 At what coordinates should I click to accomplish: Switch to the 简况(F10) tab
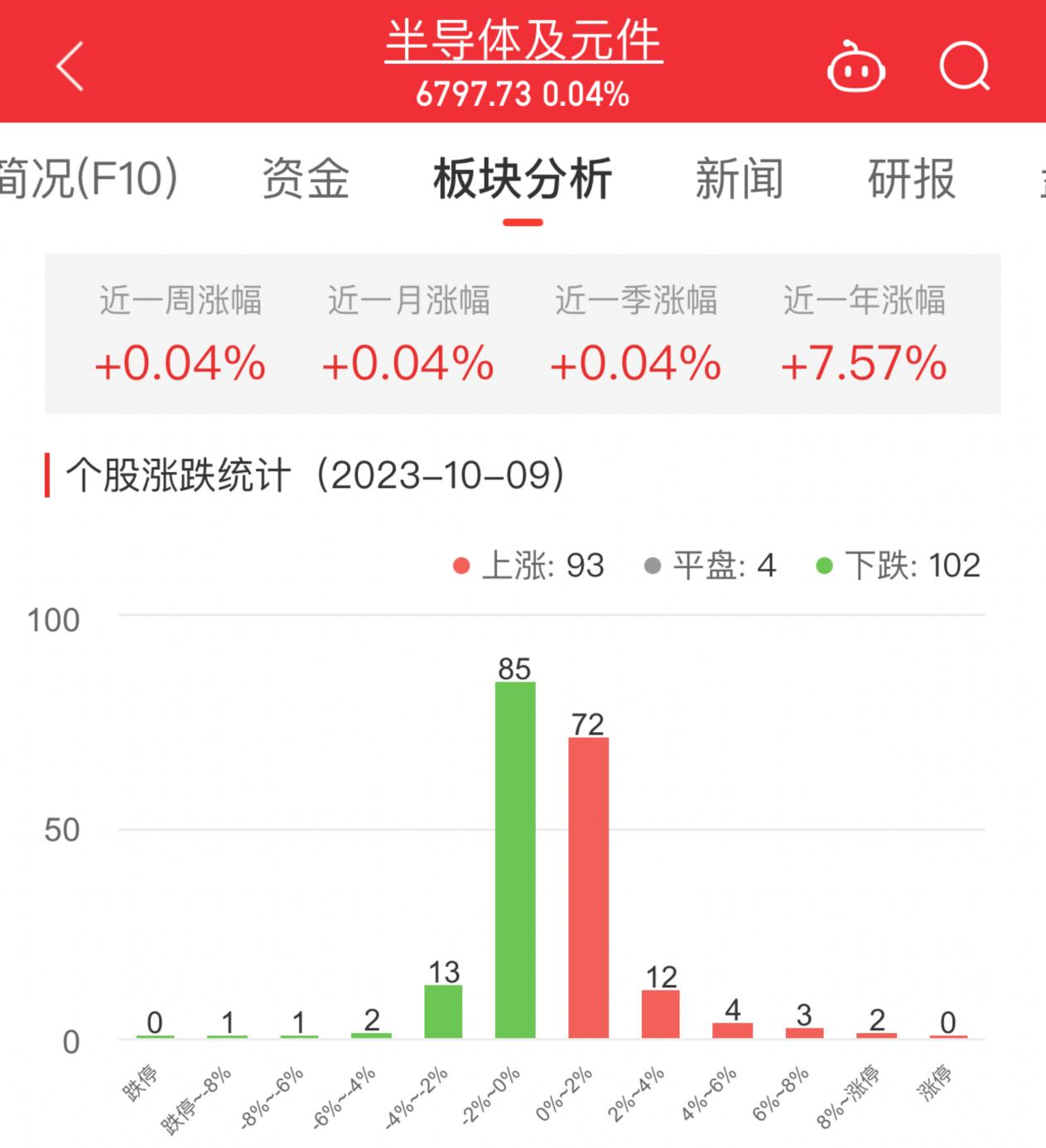point(87,179)
